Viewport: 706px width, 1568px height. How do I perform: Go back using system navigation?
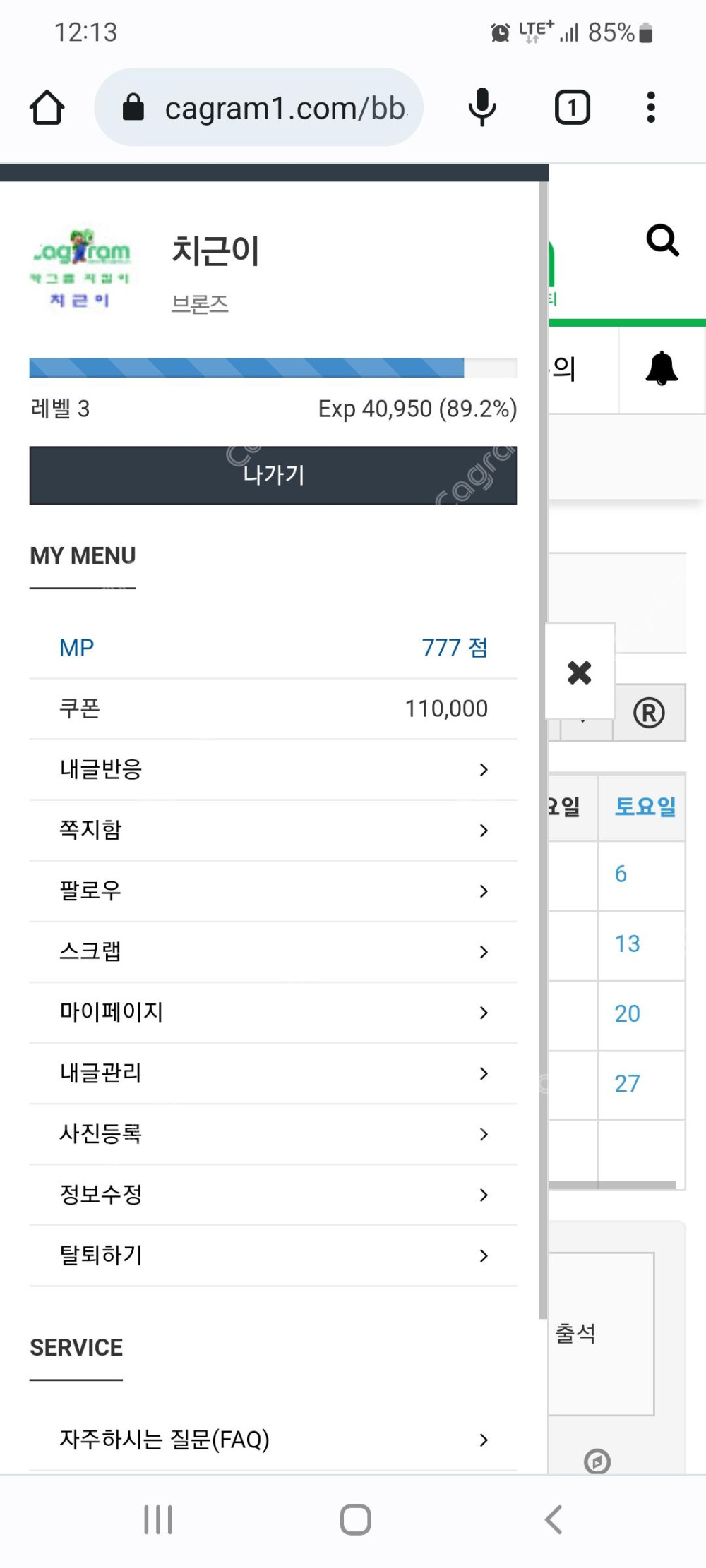click(554, 1519)
